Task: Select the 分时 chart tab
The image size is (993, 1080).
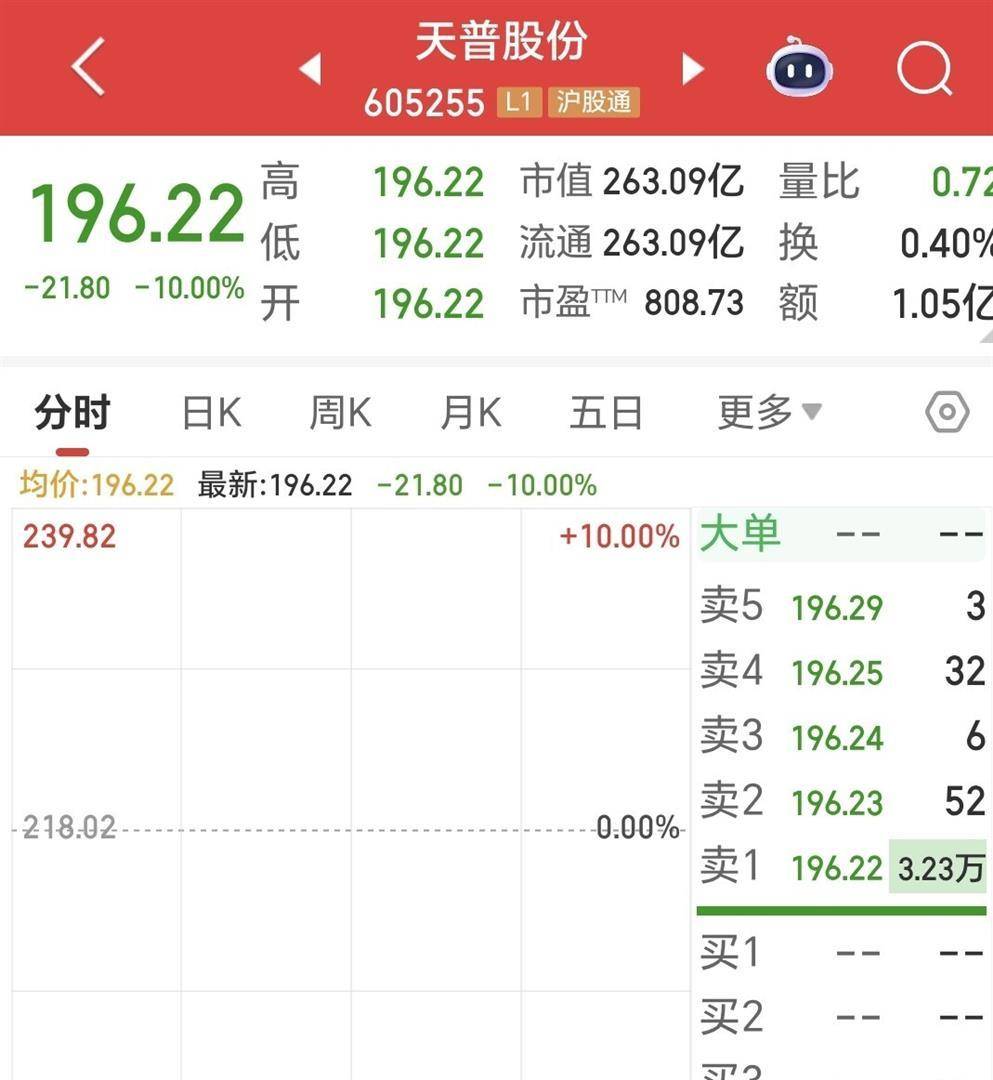Action: [x=72, y=413]
